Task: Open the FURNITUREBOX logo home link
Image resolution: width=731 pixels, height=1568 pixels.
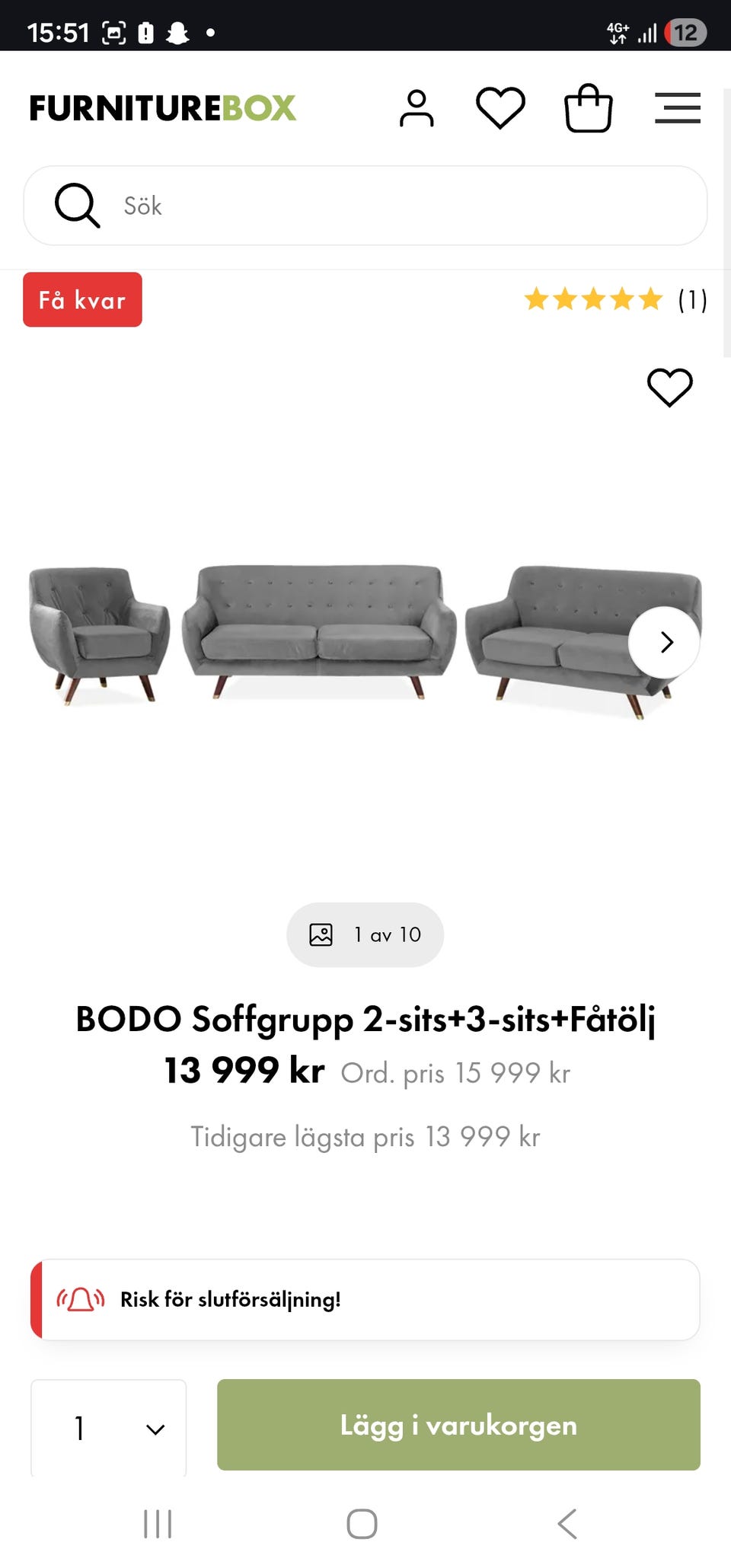Action: click(161, 107)
